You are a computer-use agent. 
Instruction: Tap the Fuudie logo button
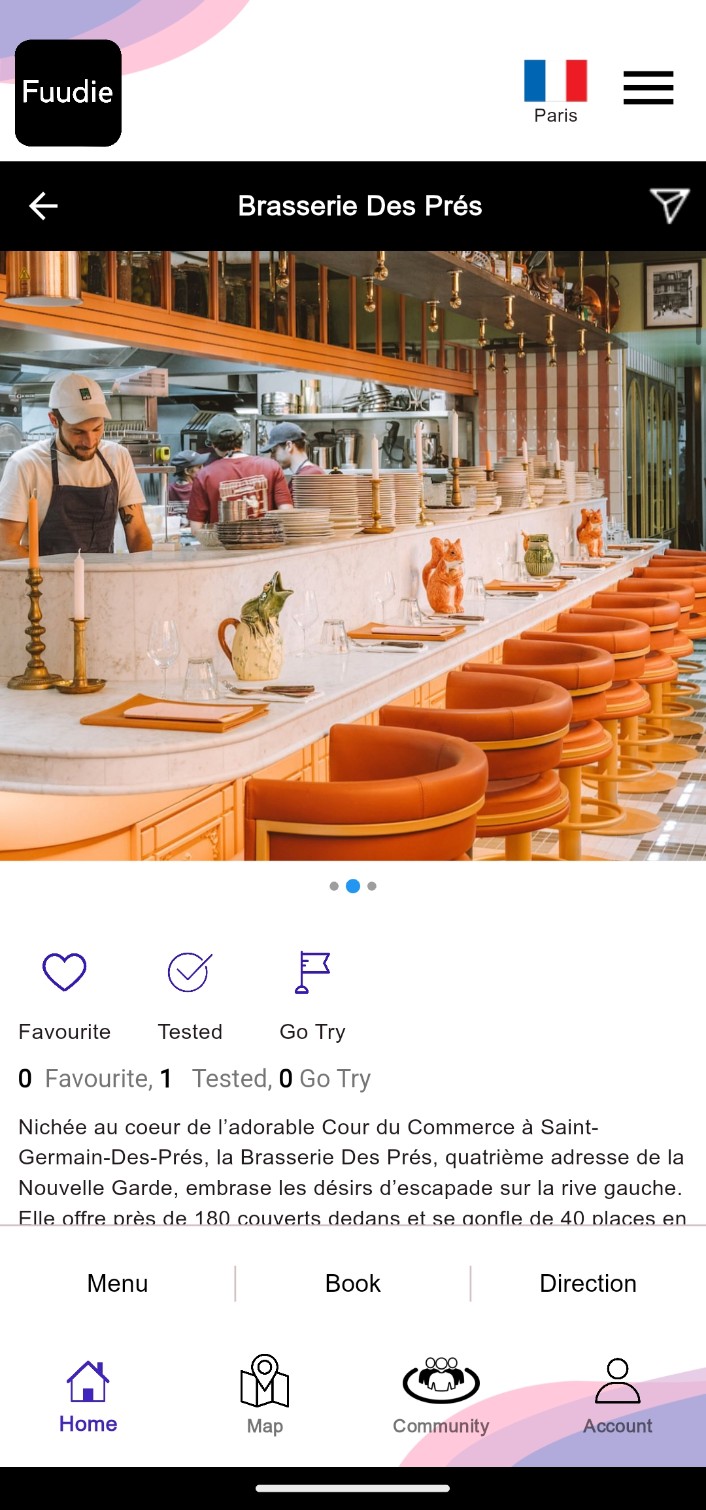point(68,93)
